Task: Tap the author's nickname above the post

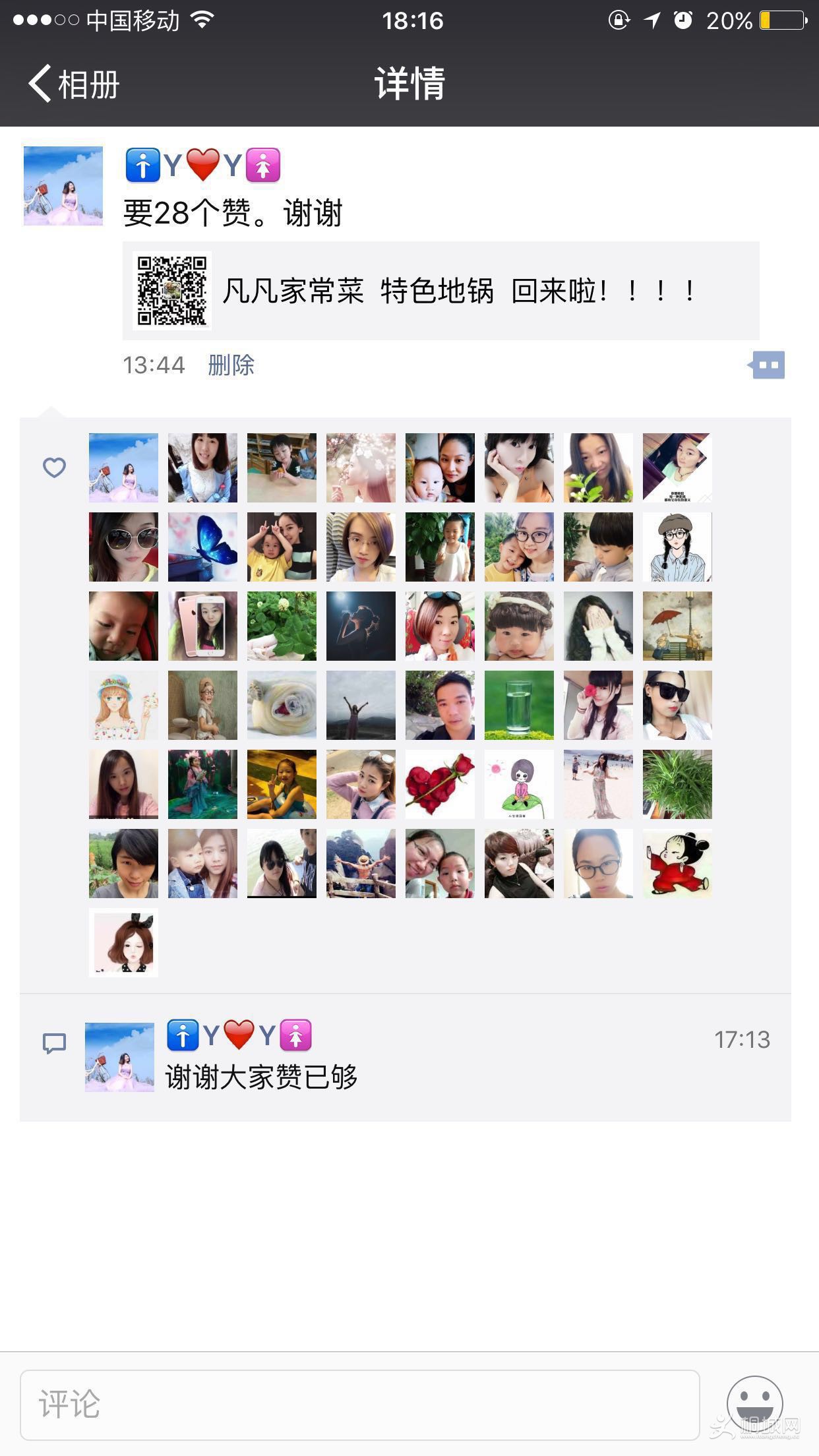Action: (x=203, y=165)
